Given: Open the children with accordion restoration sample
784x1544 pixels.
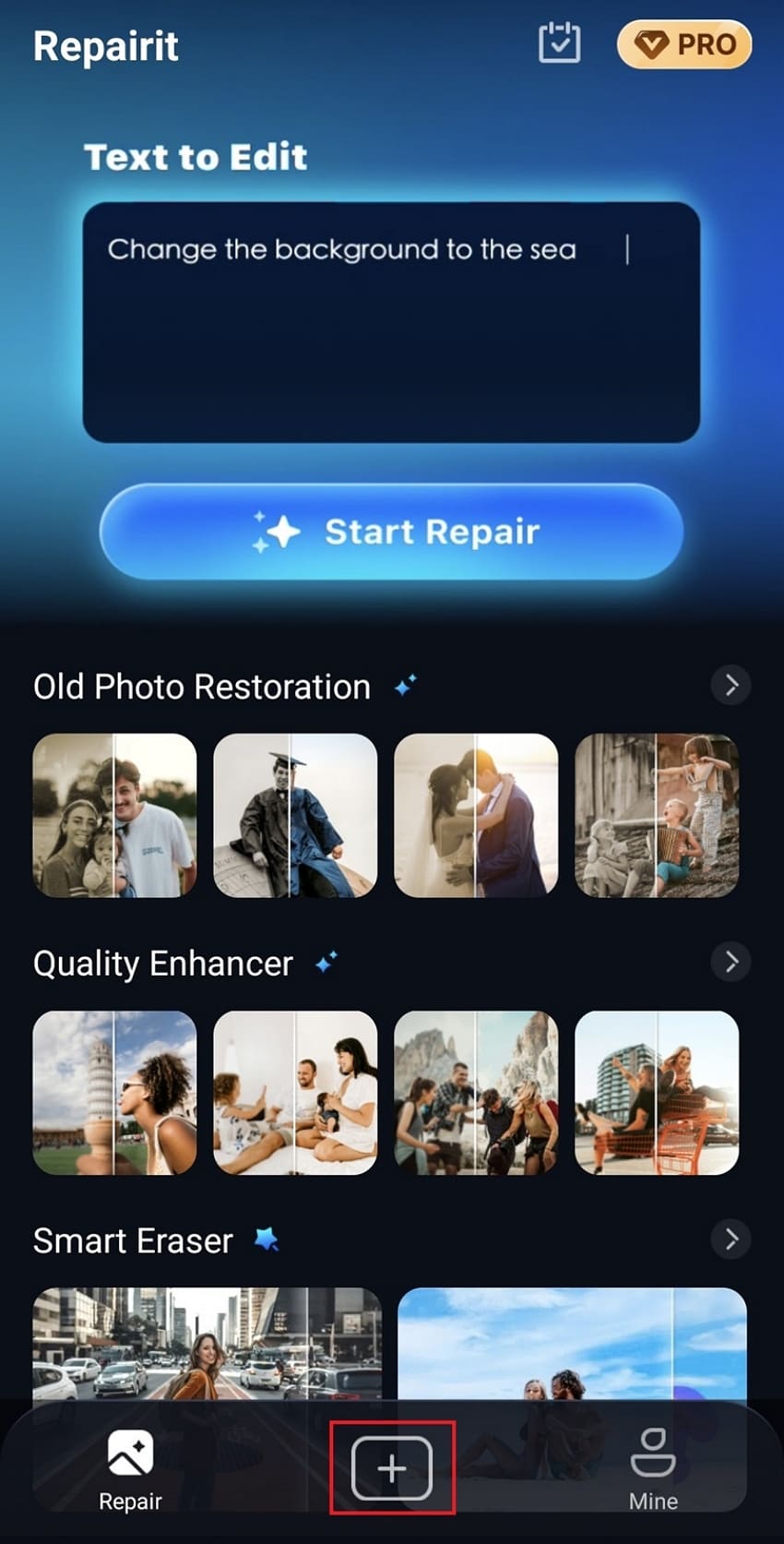Looking at the screenshot, I should [x=657, y=815].
